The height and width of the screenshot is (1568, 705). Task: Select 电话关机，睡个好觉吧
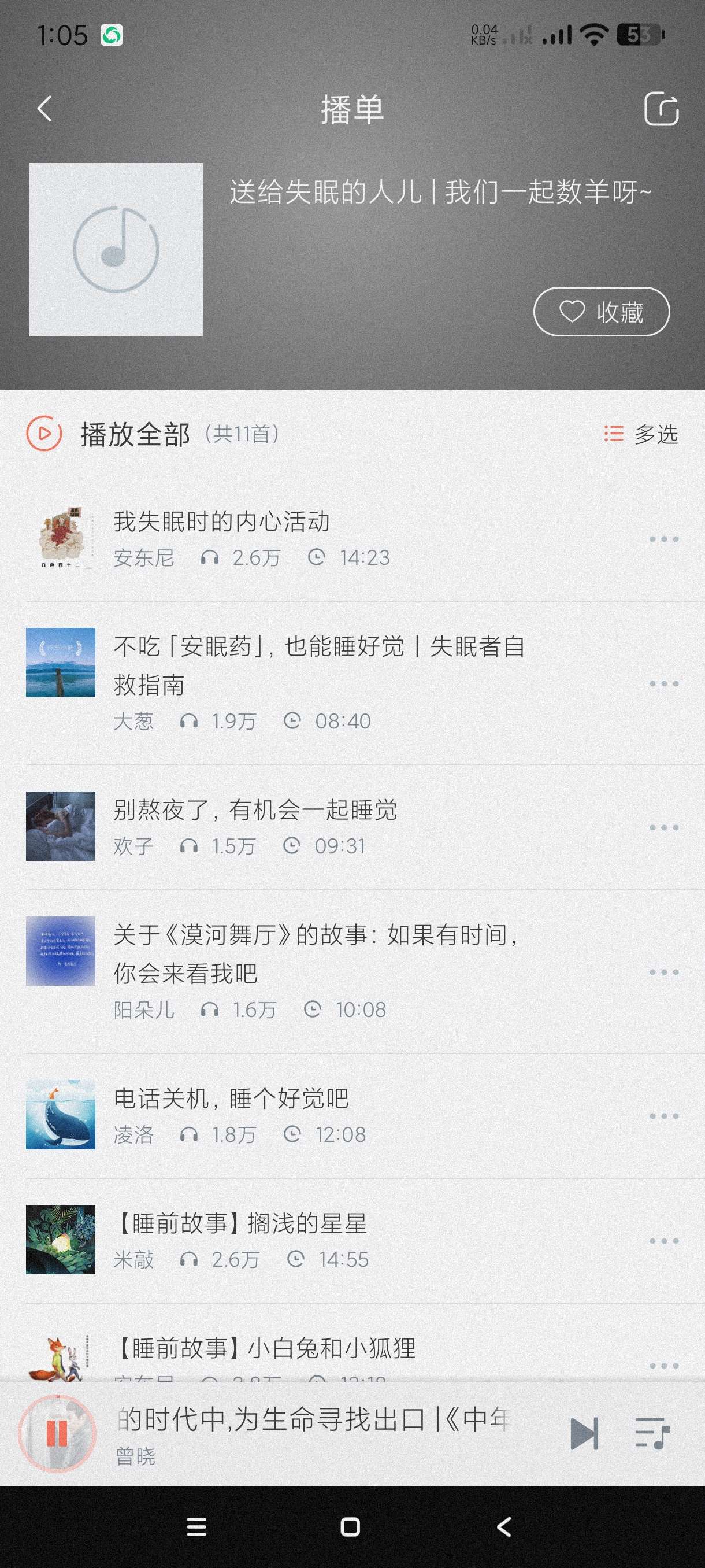[231, 1099]
